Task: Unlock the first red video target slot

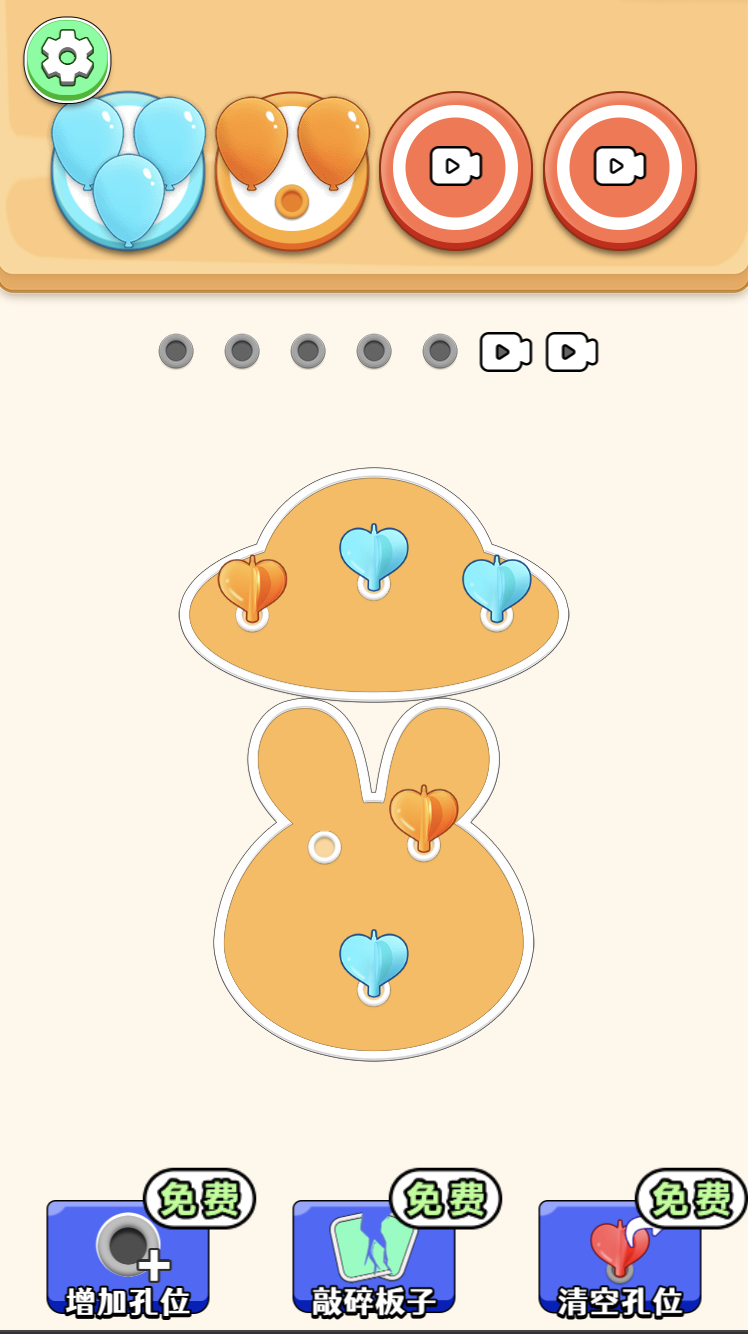Action: point(455,168)
